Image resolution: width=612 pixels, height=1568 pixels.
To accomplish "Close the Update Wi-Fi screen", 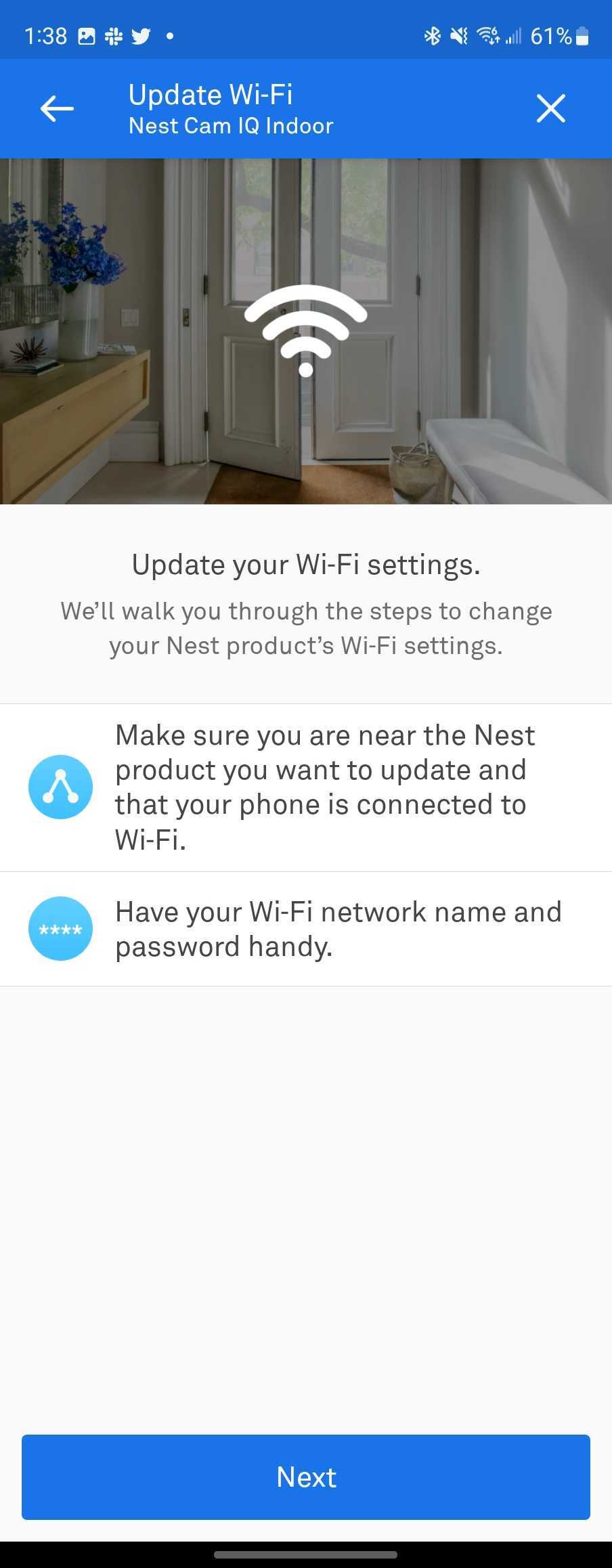I will coord(550,108).
